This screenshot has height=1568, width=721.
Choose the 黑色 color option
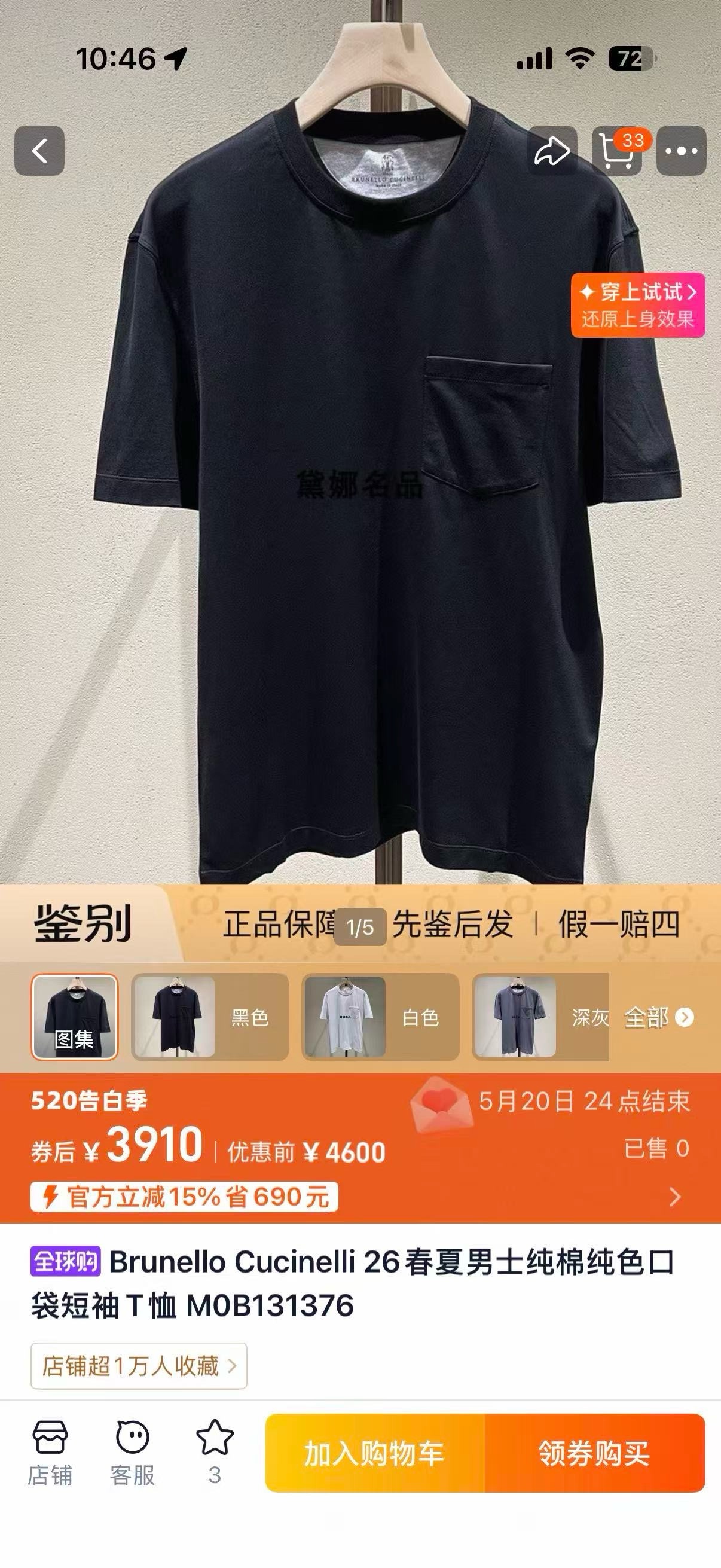[x=210, y=1017]
